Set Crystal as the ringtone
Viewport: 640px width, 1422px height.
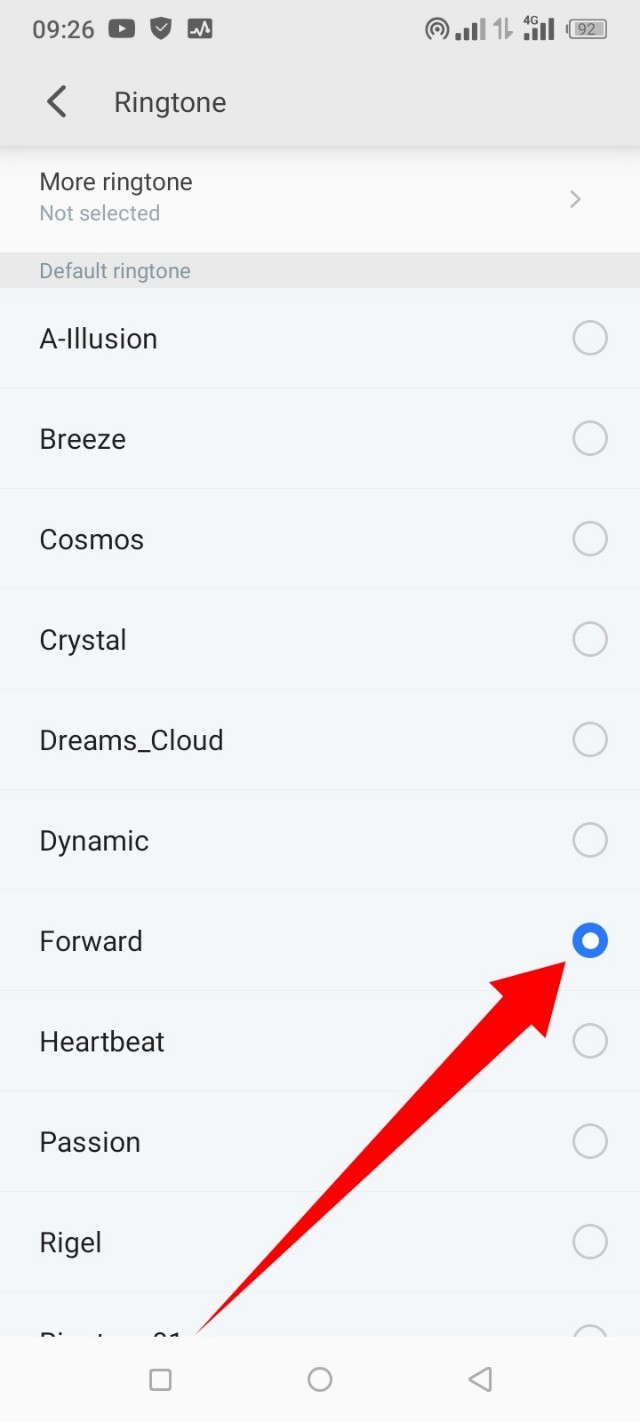[x=589, y=640]
